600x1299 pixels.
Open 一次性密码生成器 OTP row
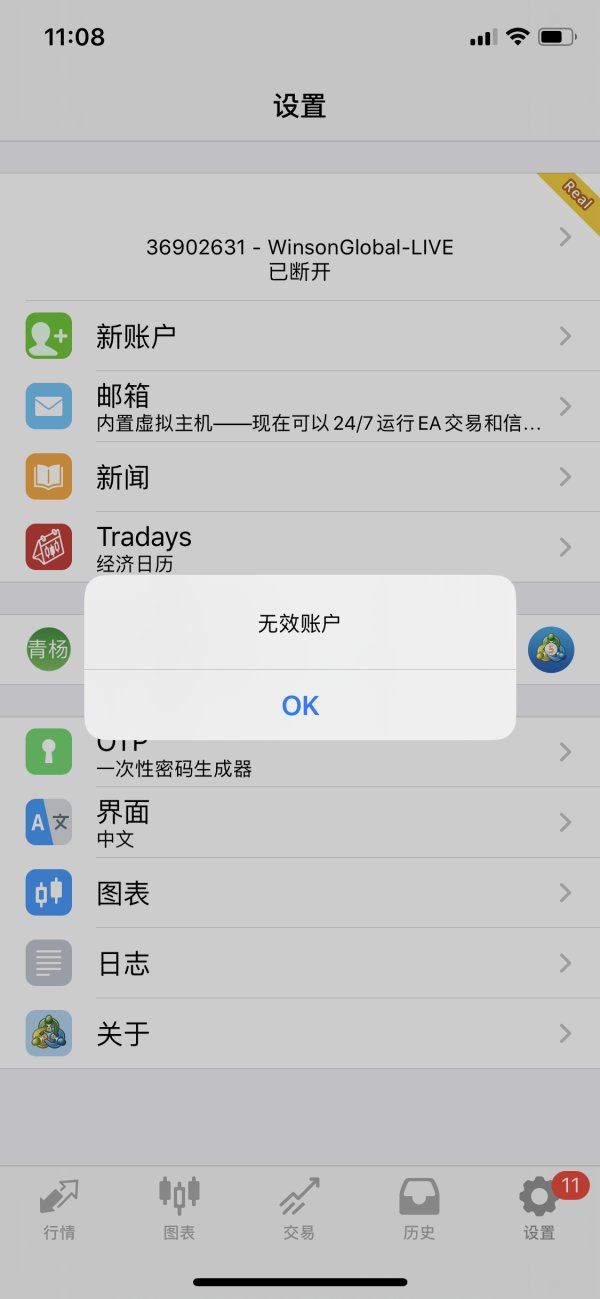click(300, 752)
